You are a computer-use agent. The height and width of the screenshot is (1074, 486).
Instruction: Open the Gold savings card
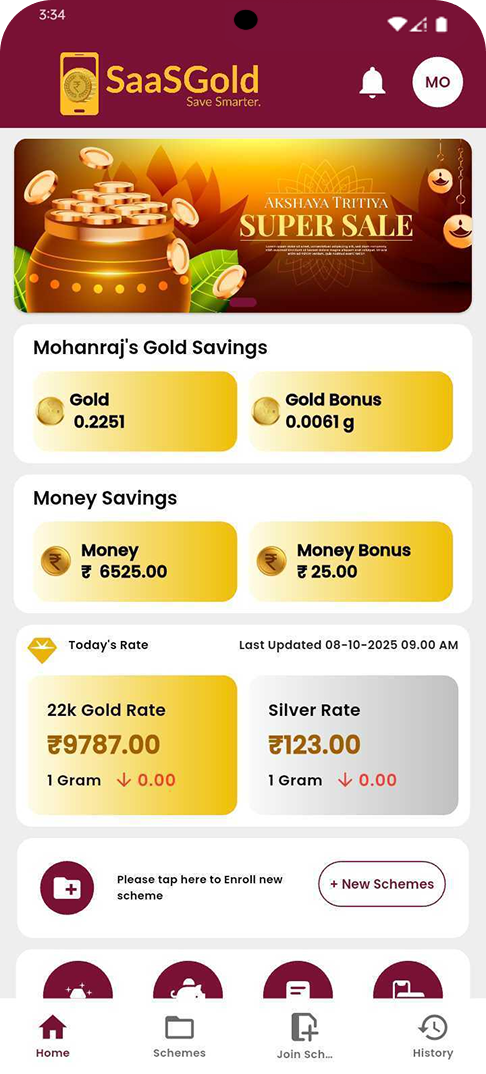136,411
